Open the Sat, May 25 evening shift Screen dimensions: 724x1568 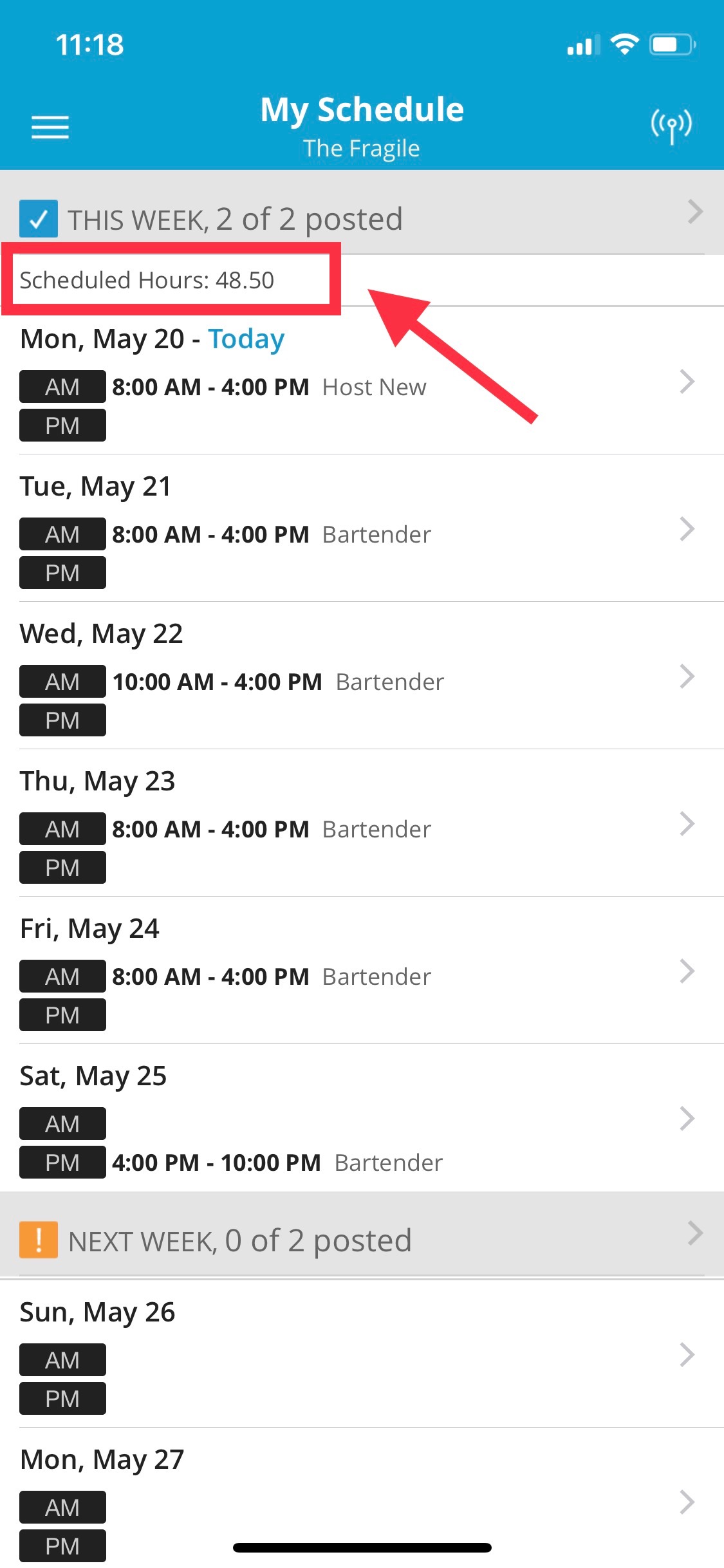click(x=362, y=1119)
